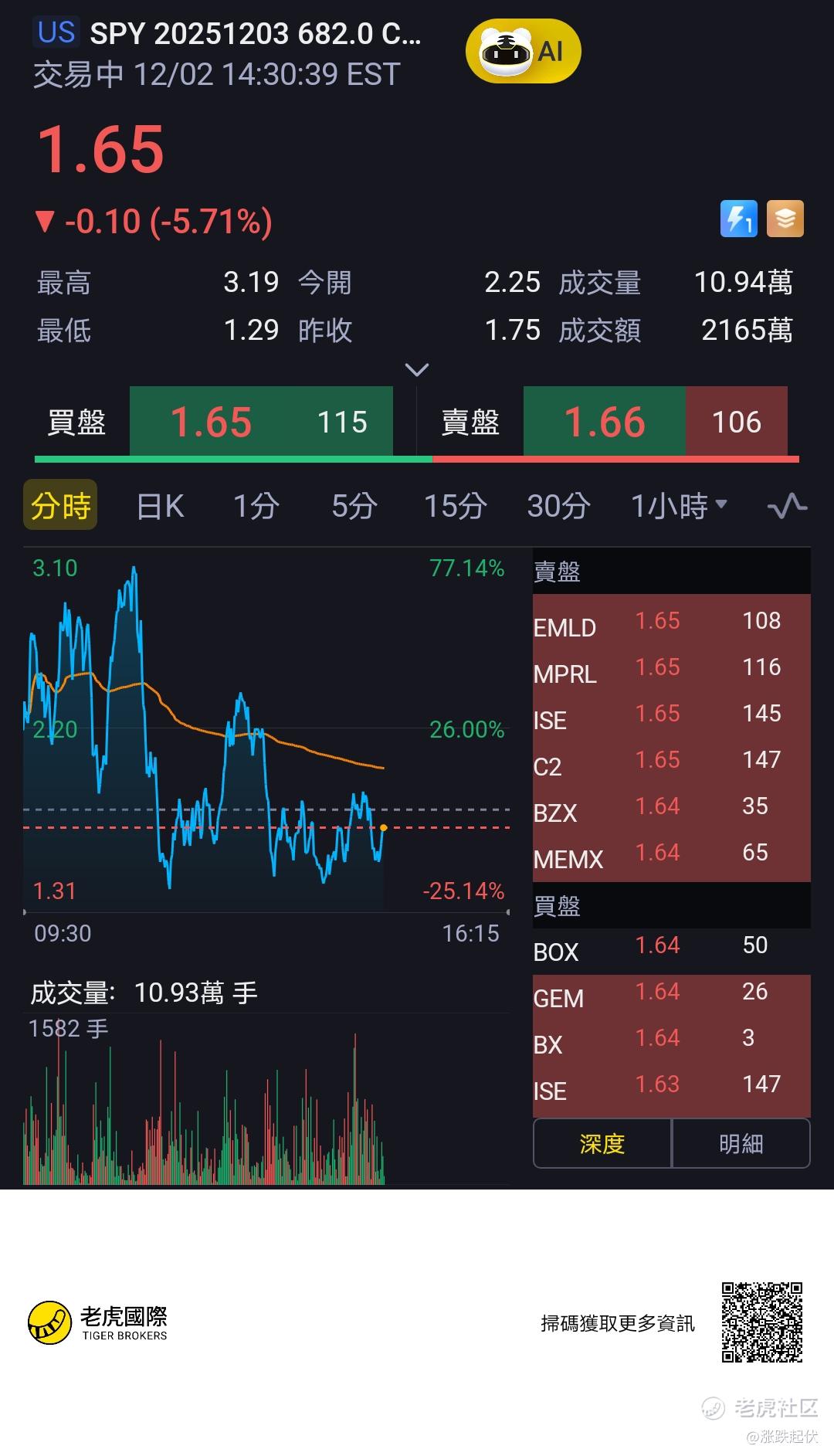834x1456 pixels.
Task: View the 15分 chart
Action: 455,506
